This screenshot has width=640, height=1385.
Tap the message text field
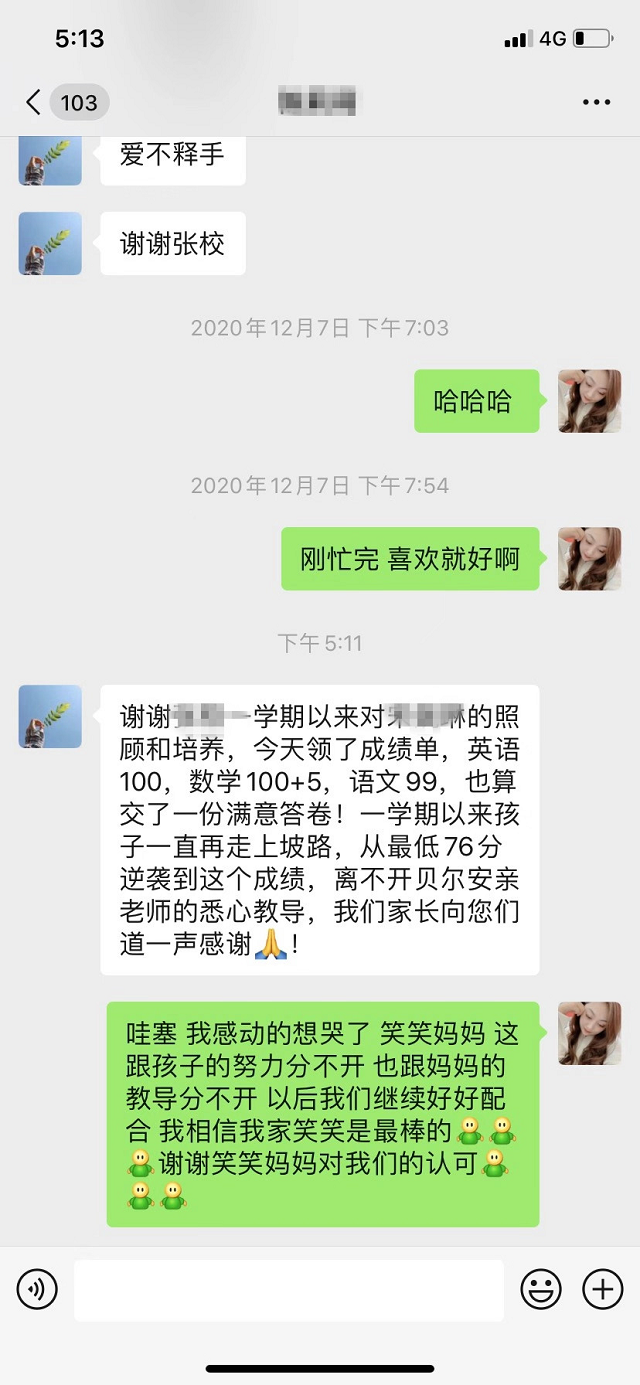click(x=288, y=1290)
